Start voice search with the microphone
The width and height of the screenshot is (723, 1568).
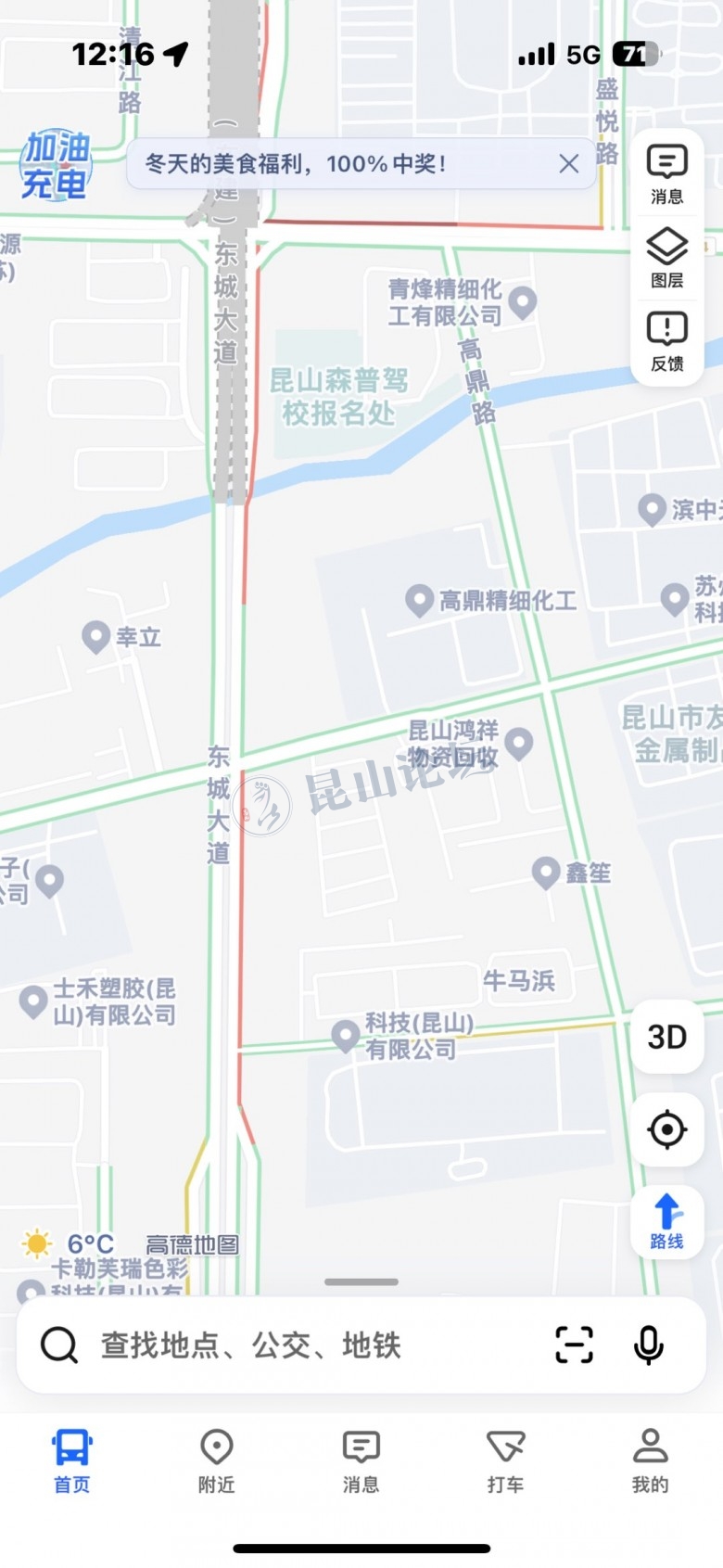648,1345
